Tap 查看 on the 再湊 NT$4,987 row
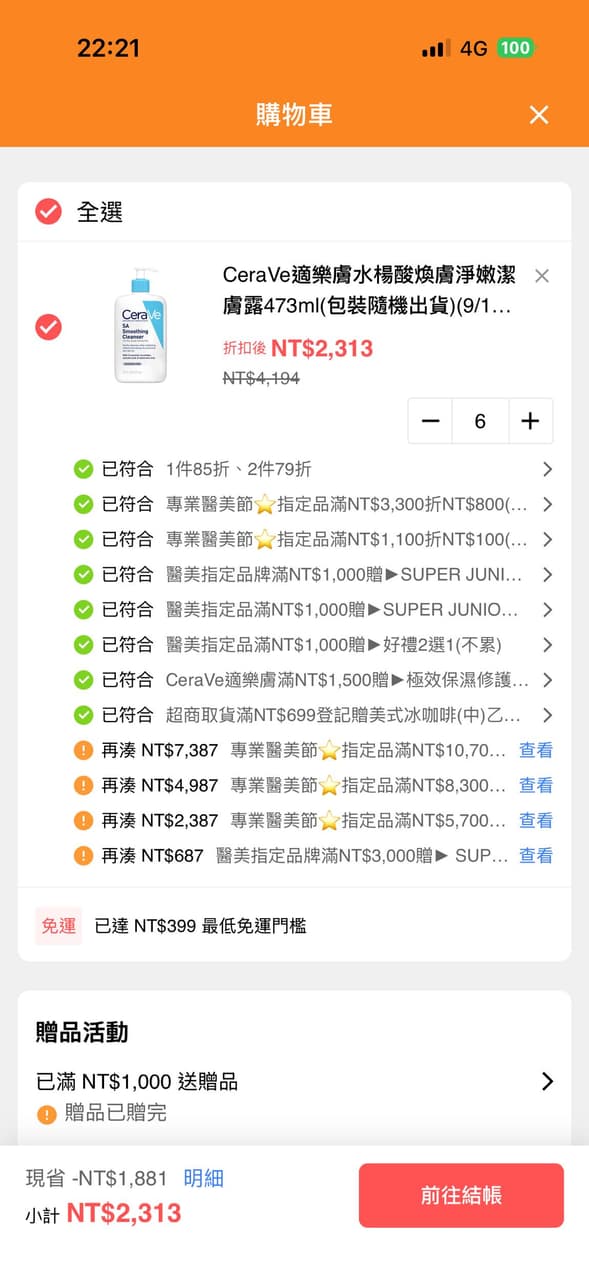Screen dimensions: 589x1280 click(x=536, y=785)
